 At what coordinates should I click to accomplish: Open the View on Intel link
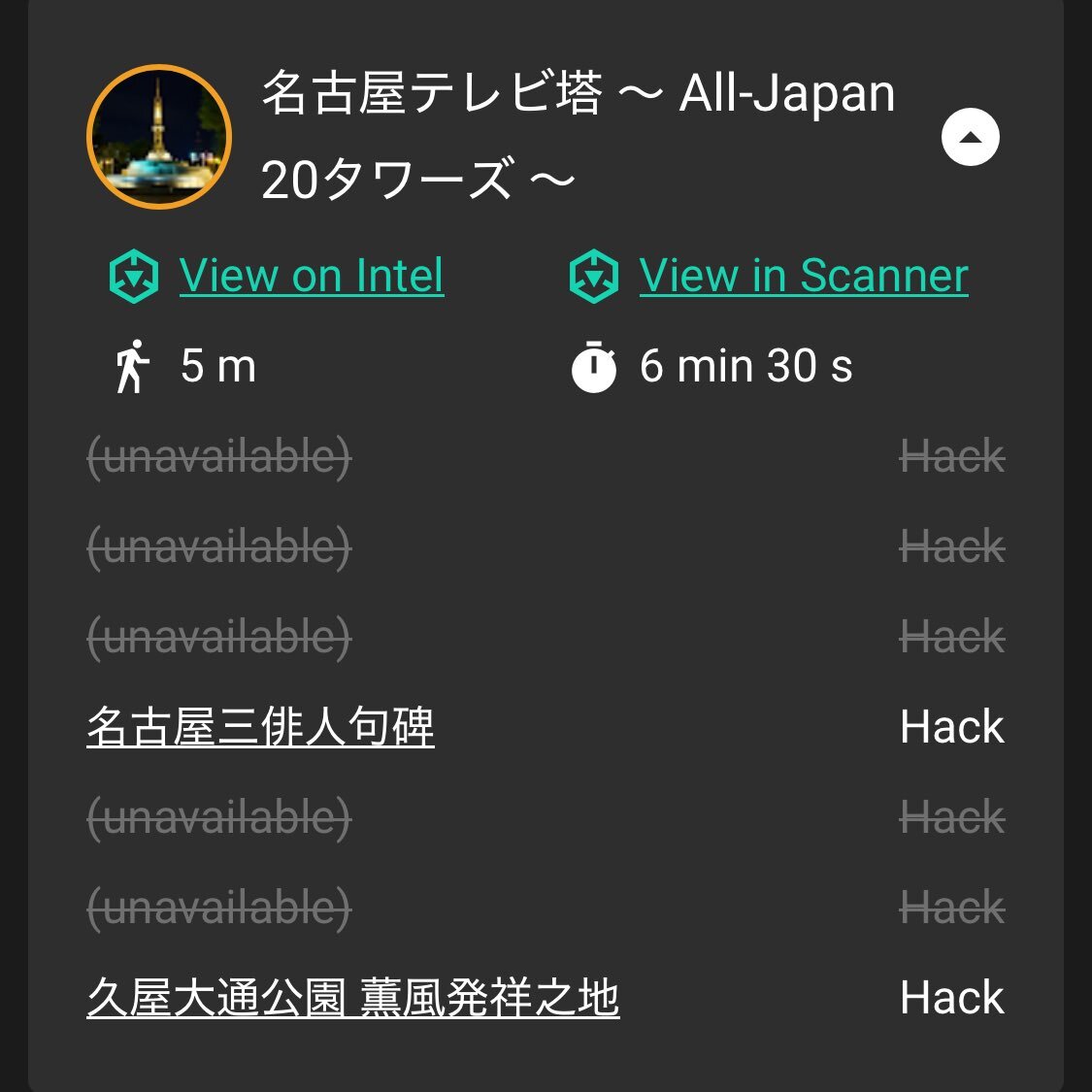coord(311,277)
